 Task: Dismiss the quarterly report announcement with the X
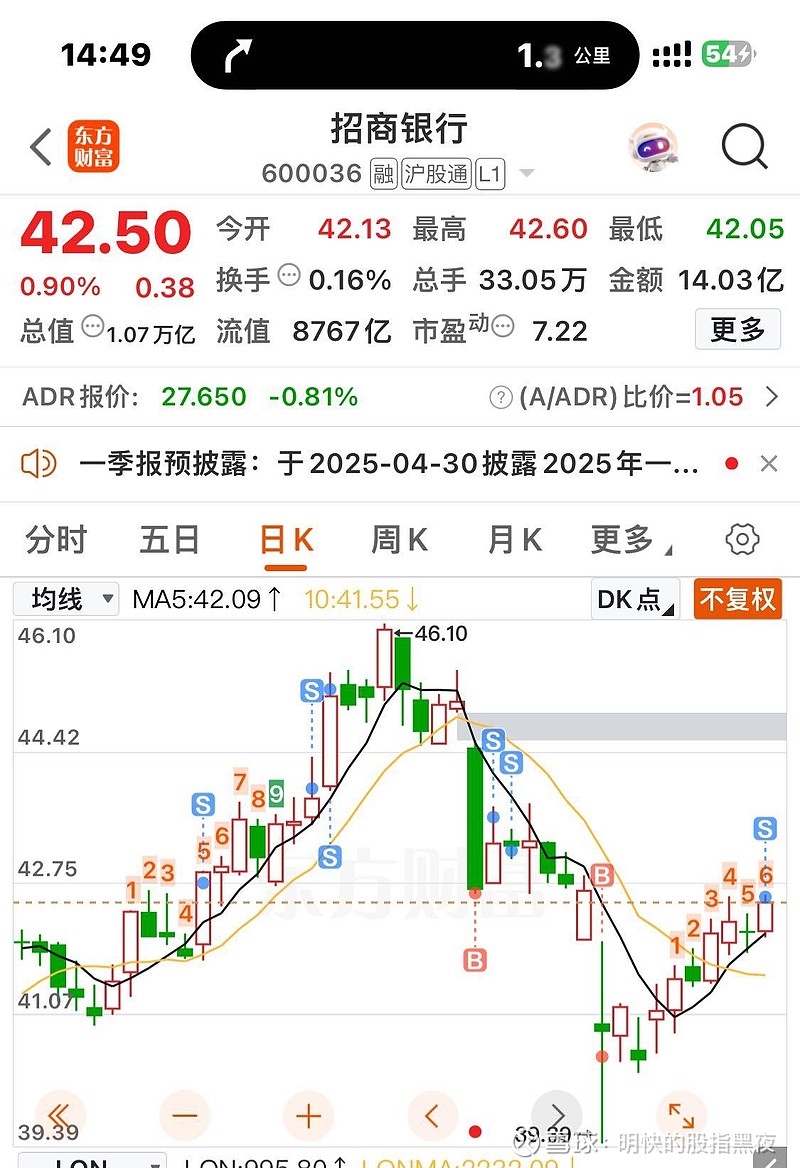pos(768,463)
